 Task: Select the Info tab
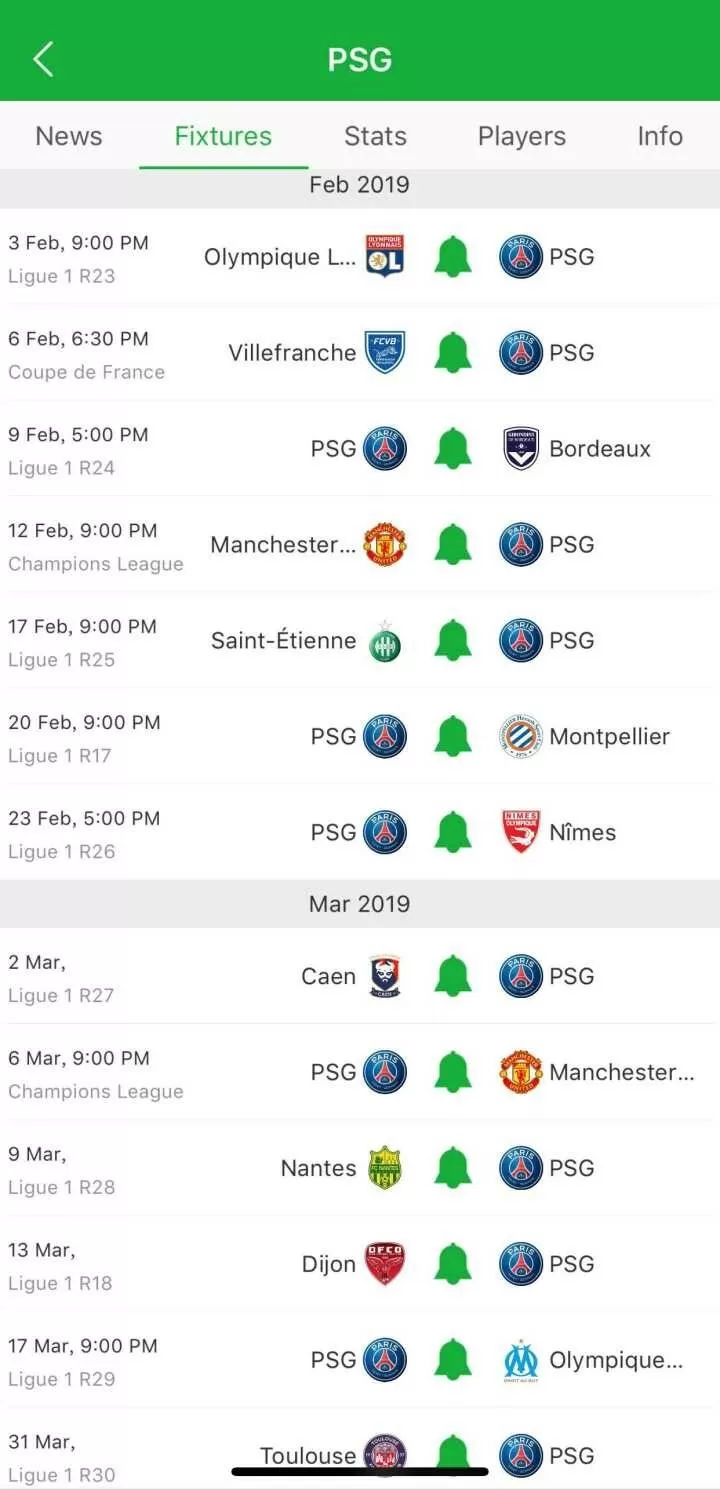[660, 136]
